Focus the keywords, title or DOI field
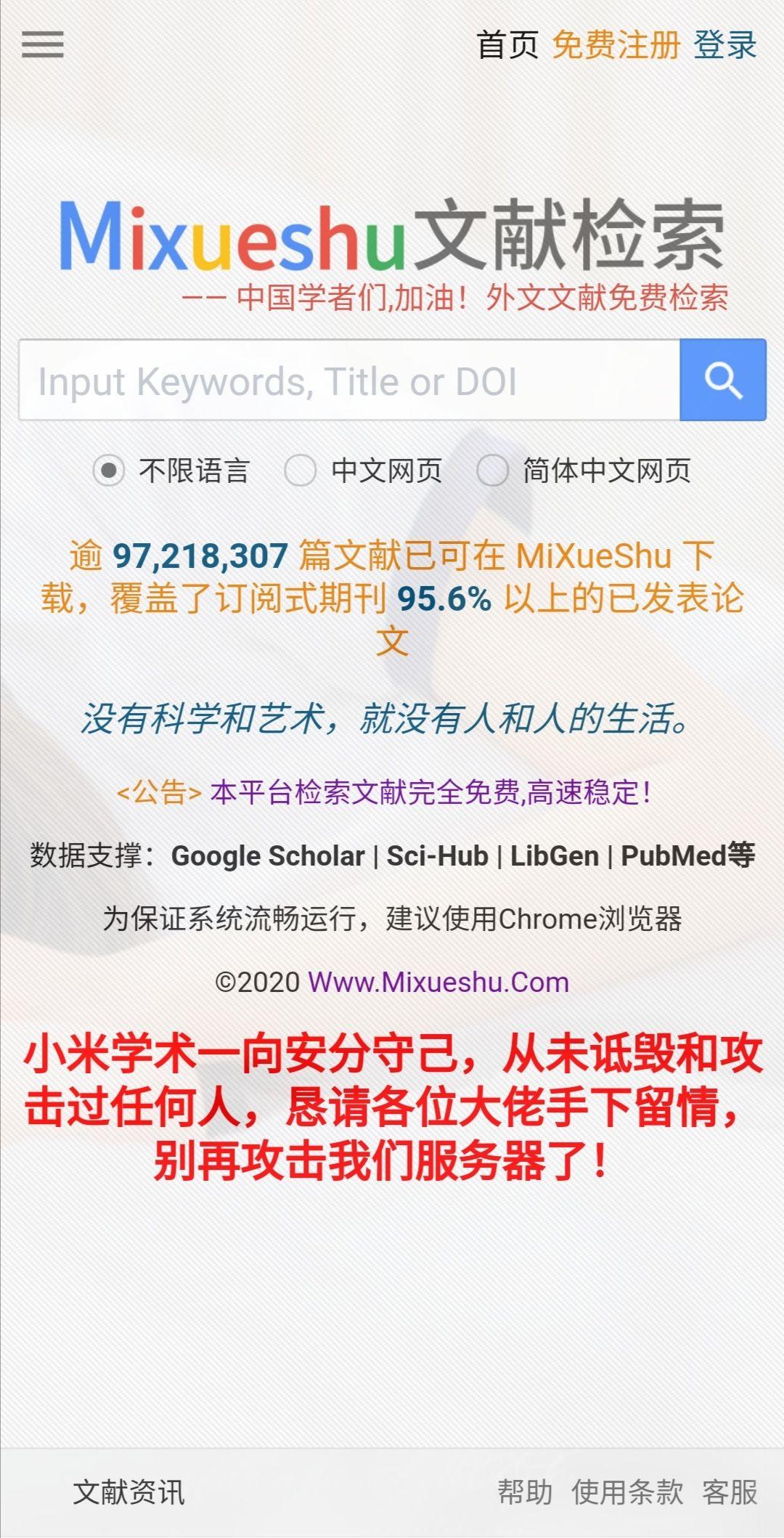The width and height of the screenshot is (784, 1538). click(349, 380)
